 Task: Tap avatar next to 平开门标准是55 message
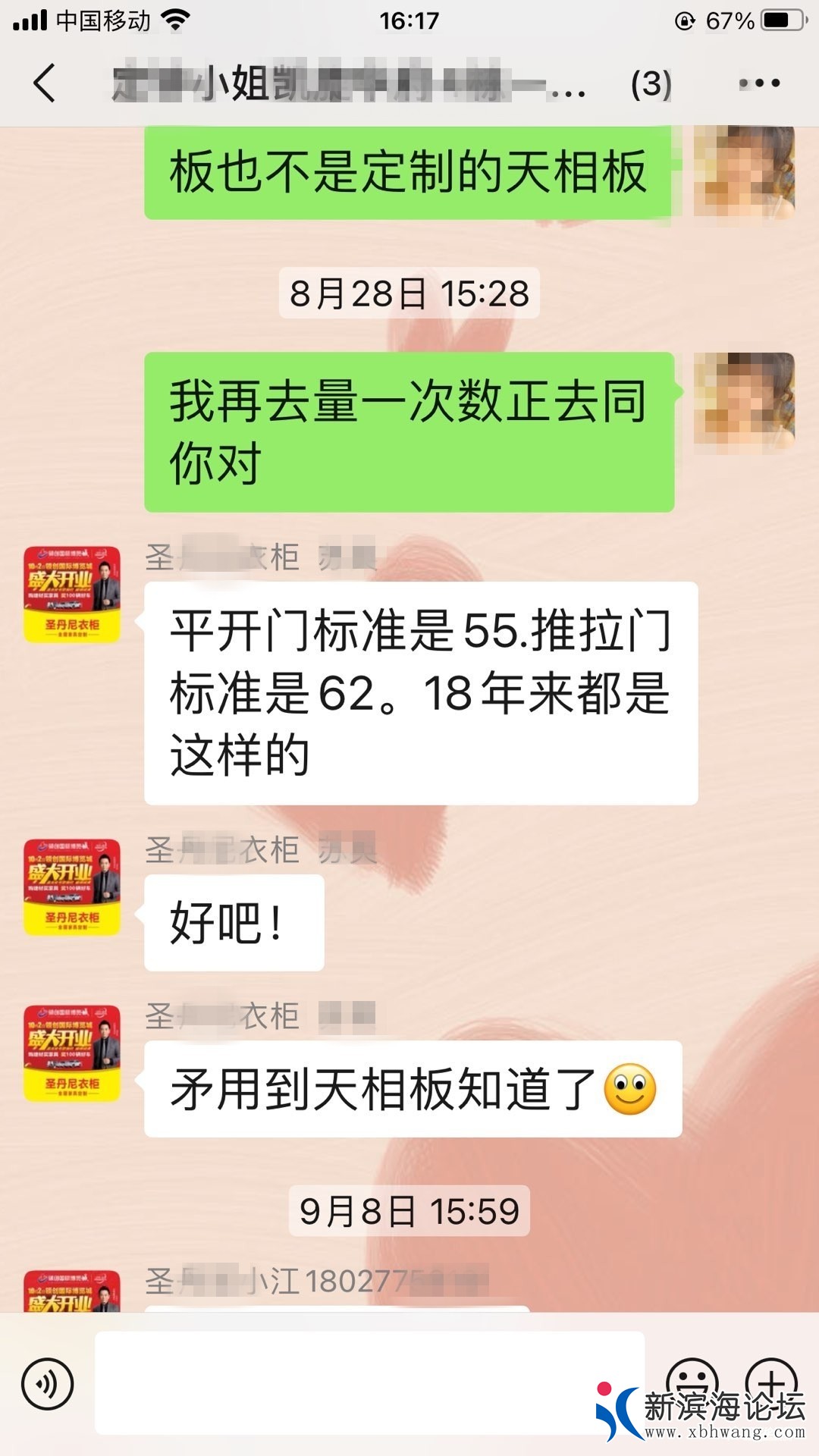pos(72,595)
